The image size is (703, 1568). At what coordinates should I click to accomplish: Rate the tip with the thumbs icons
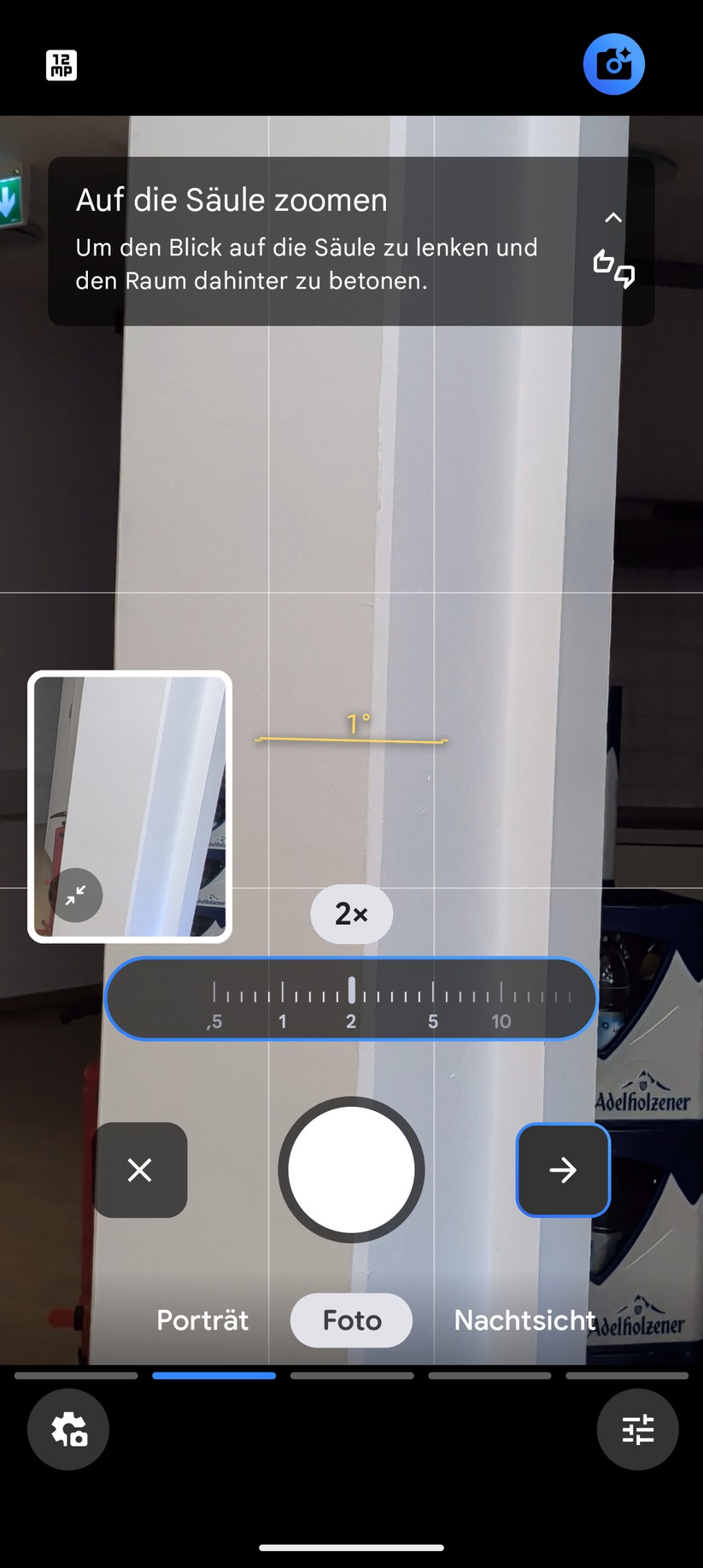pos(613,268)
